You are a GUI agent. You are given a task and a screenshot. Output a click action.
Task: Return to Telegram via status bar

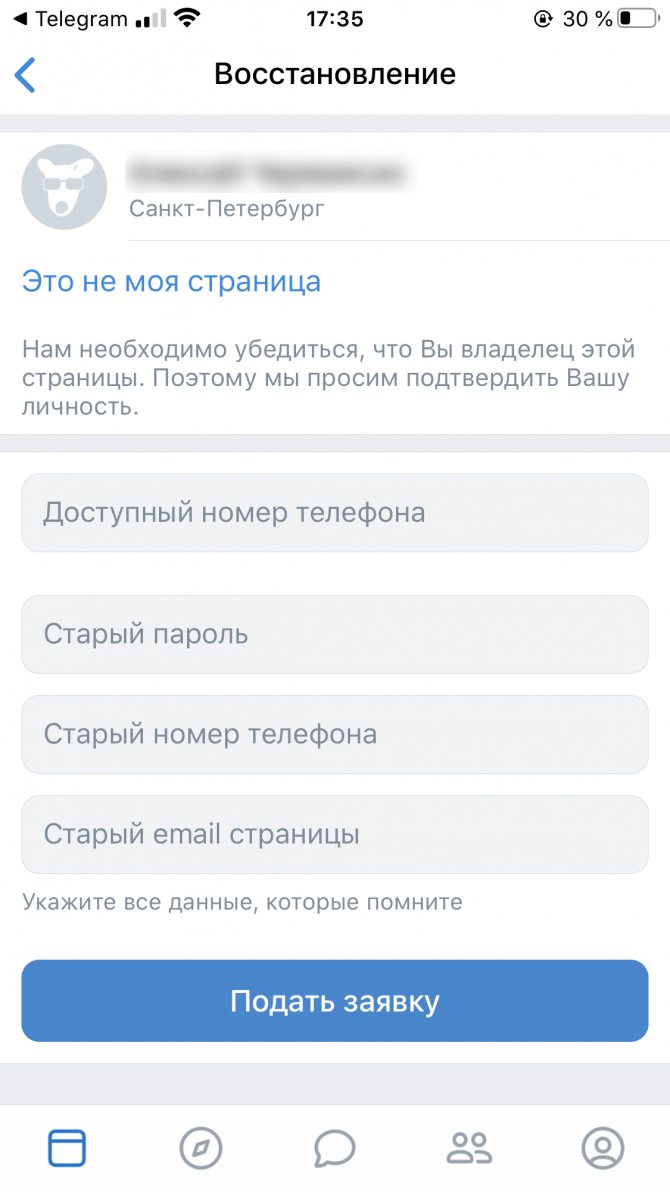(71, 19)
